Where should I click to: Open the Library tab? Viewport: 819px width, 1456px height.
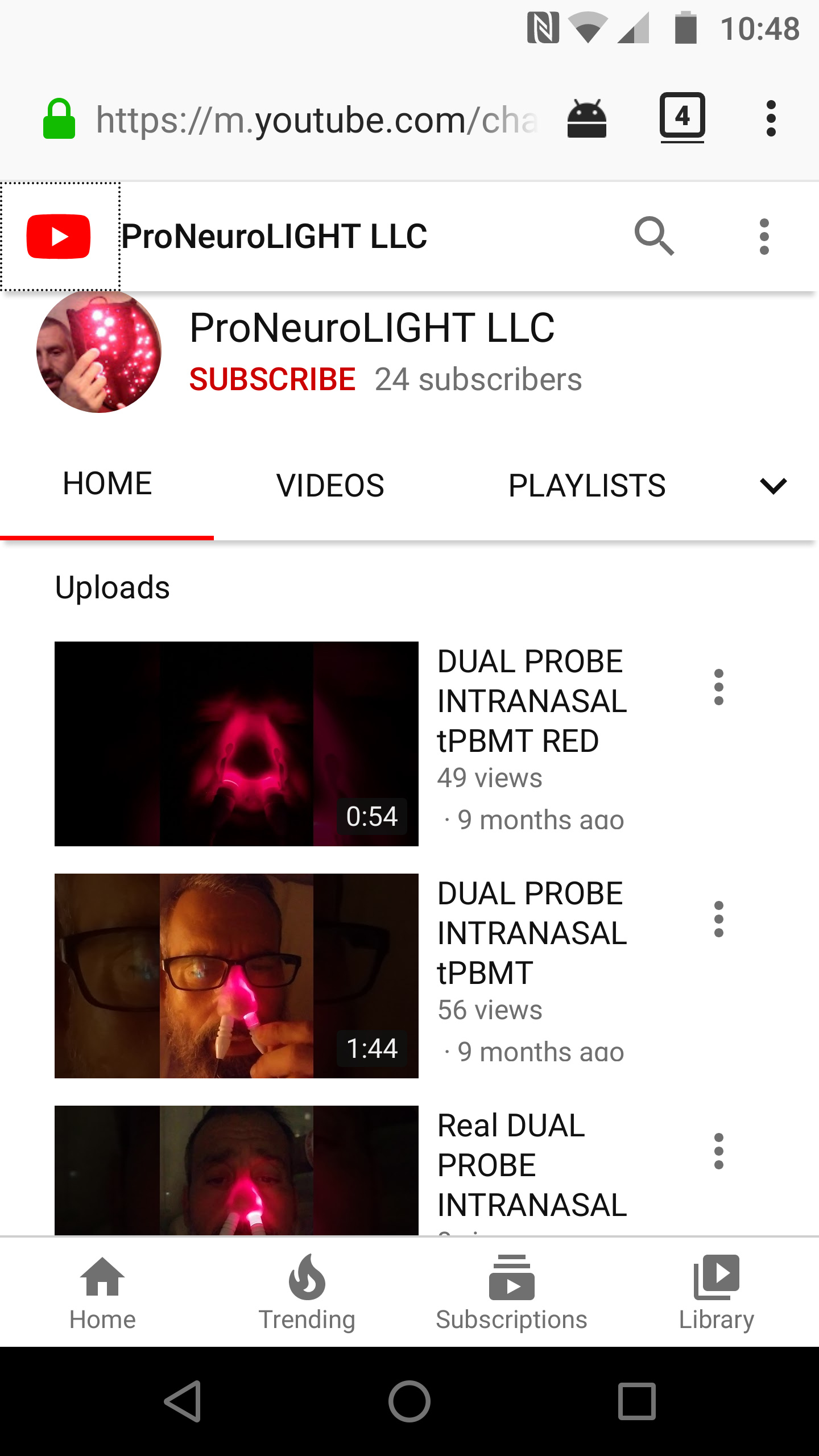point(717,1292)
